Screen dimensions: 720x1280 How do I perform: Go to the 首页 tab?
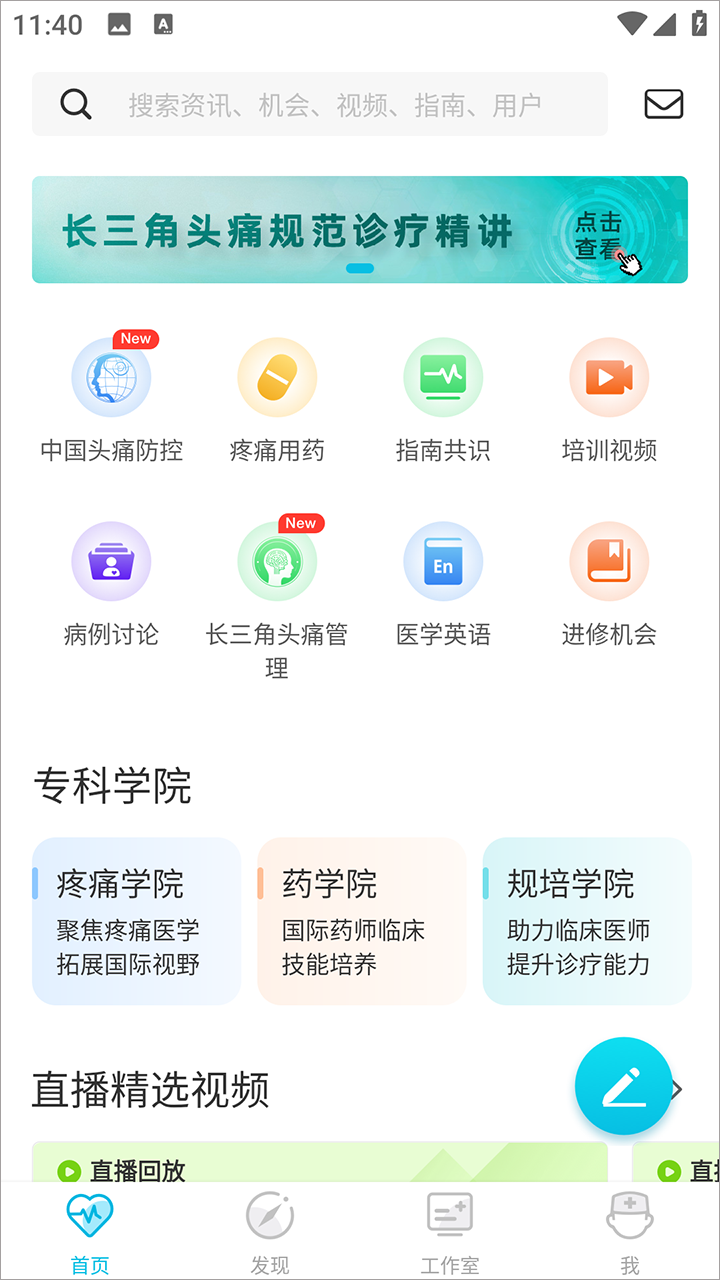click(90, 1232)
